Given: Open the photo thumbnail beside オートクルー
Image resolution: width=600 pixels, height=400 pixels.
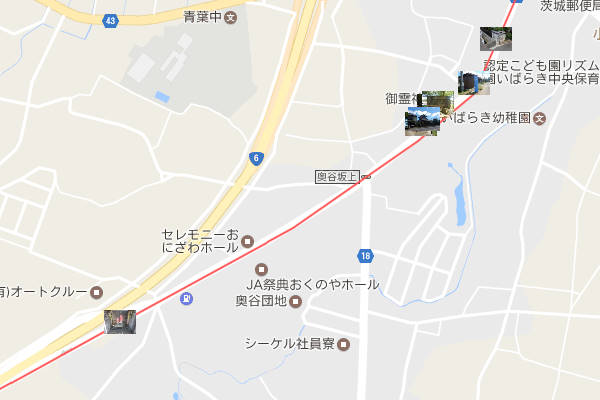Looking at the screenshot, I should (120, 322).
